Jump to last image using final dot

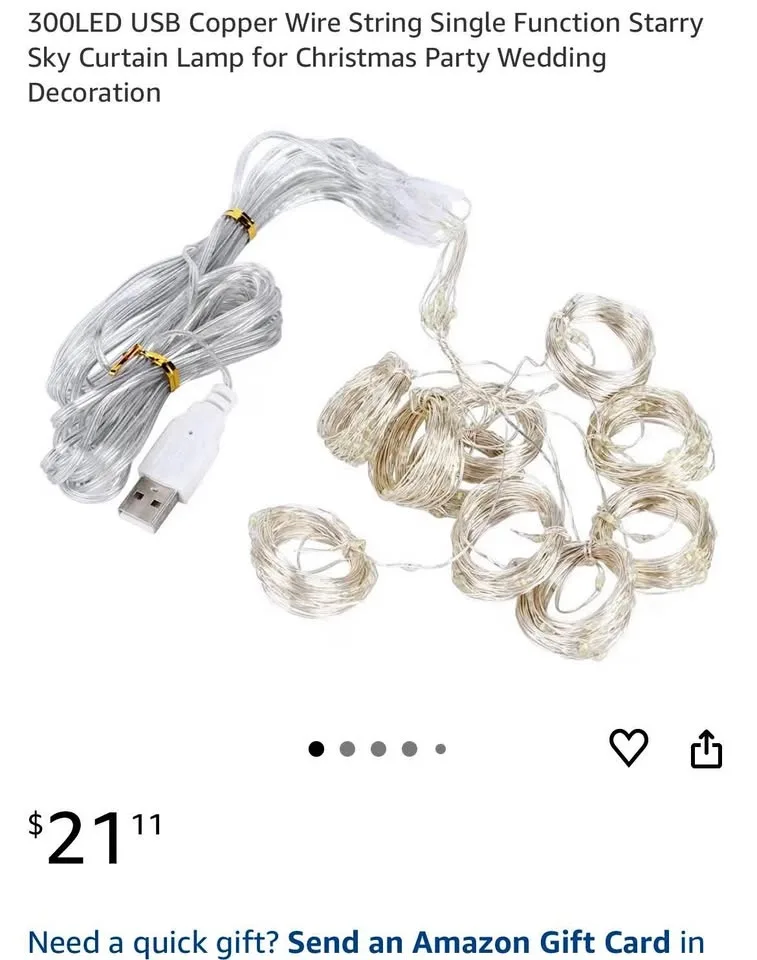pos(437,745)
